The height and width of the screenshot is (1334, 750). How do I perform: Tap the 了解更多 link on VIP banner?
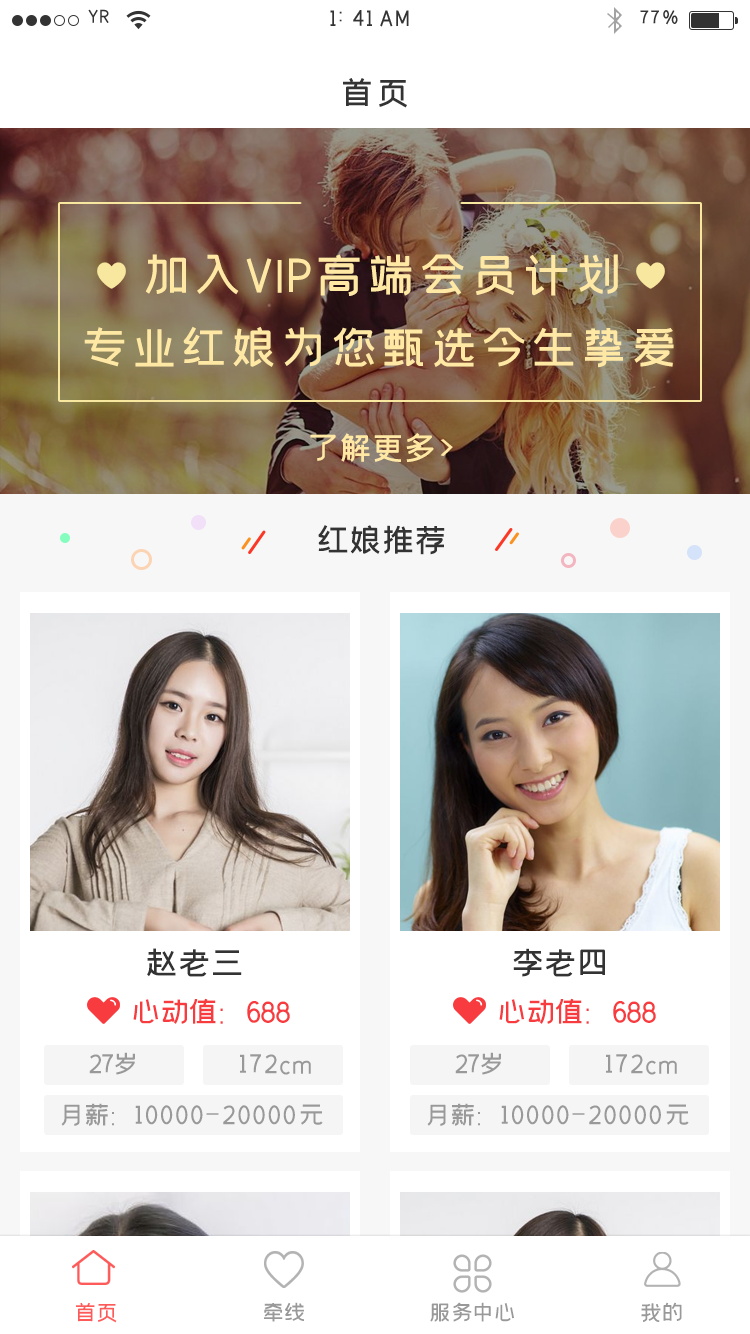[382, 448]
